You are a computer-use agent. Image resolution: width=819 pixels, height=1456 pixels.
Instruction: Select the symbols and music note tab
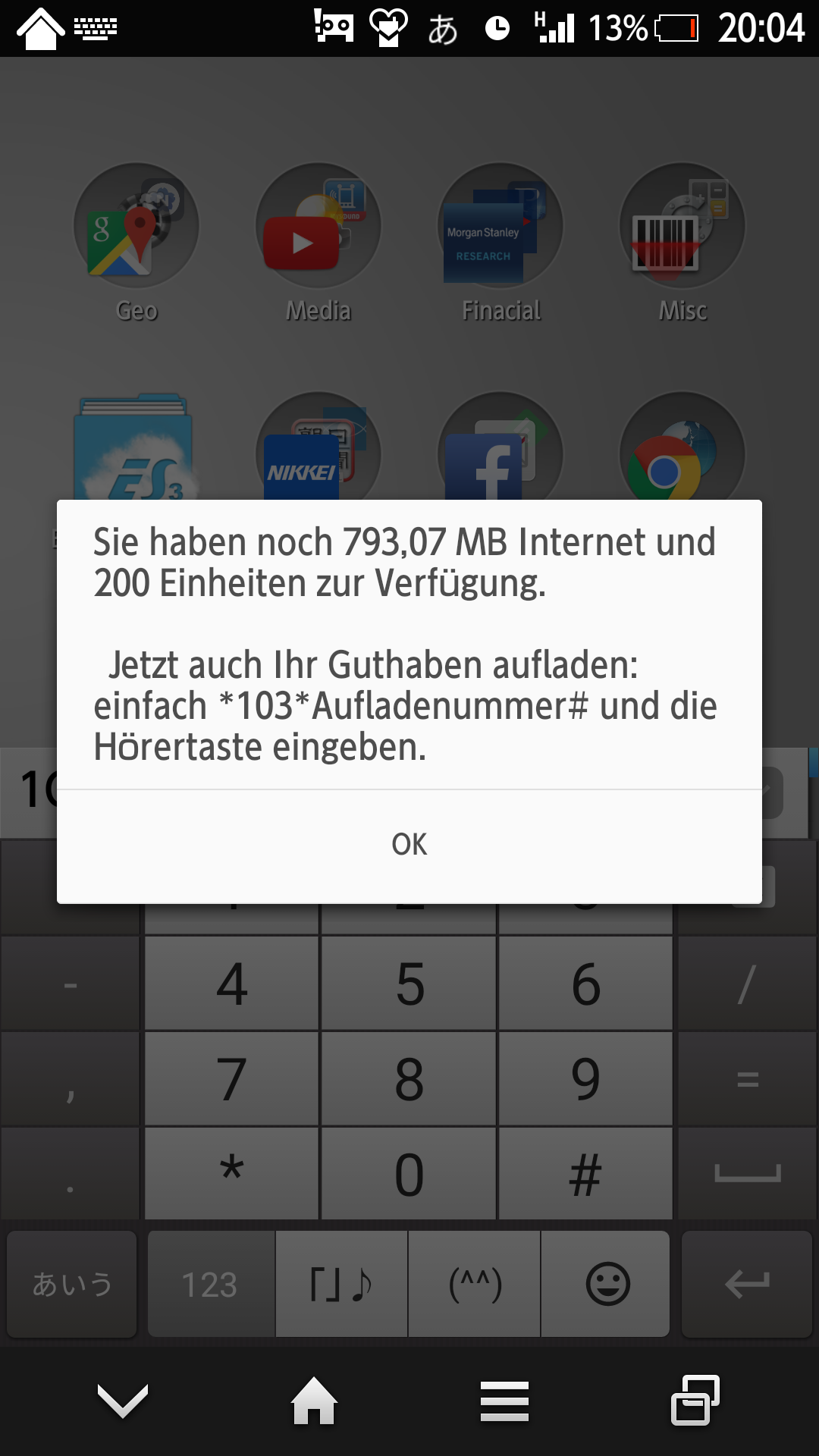(x=341, y=1284)
